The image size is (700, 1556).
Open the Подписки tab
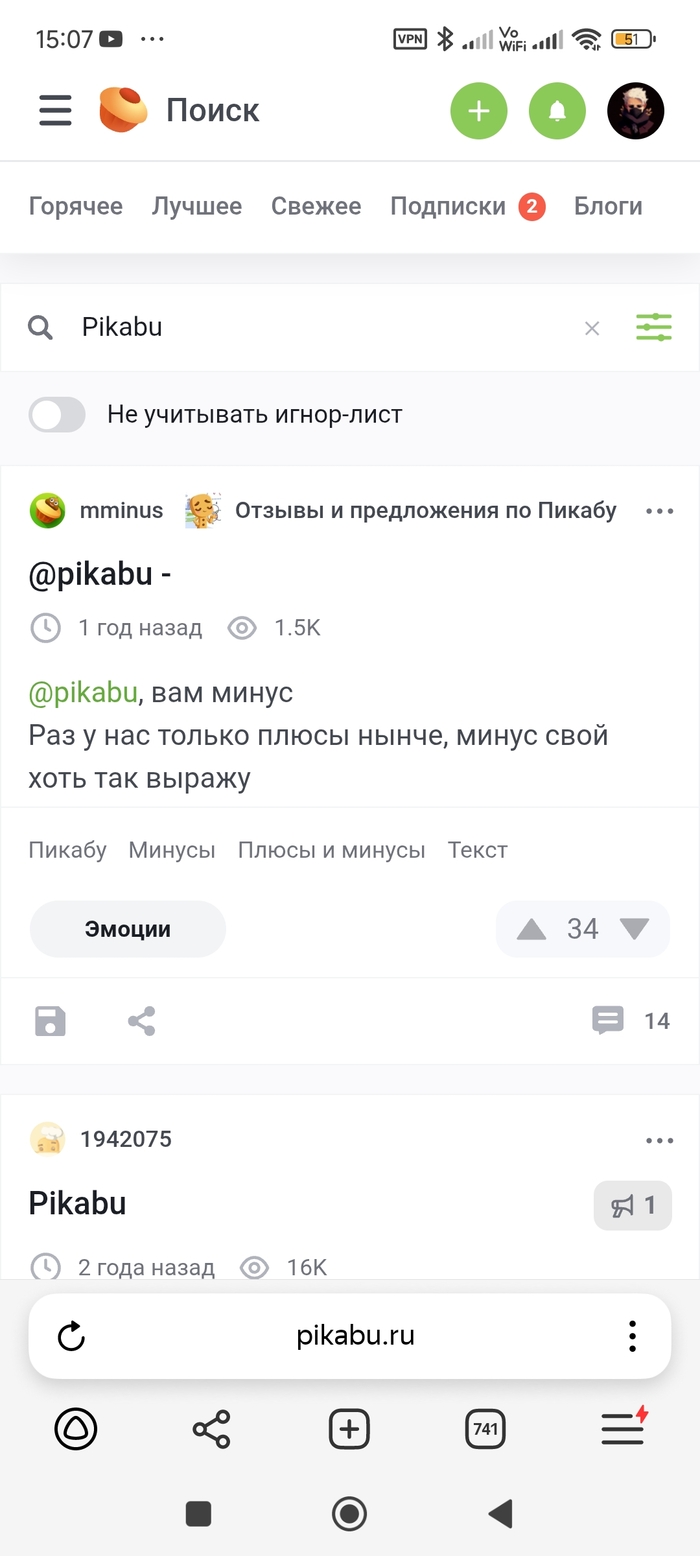448,206
